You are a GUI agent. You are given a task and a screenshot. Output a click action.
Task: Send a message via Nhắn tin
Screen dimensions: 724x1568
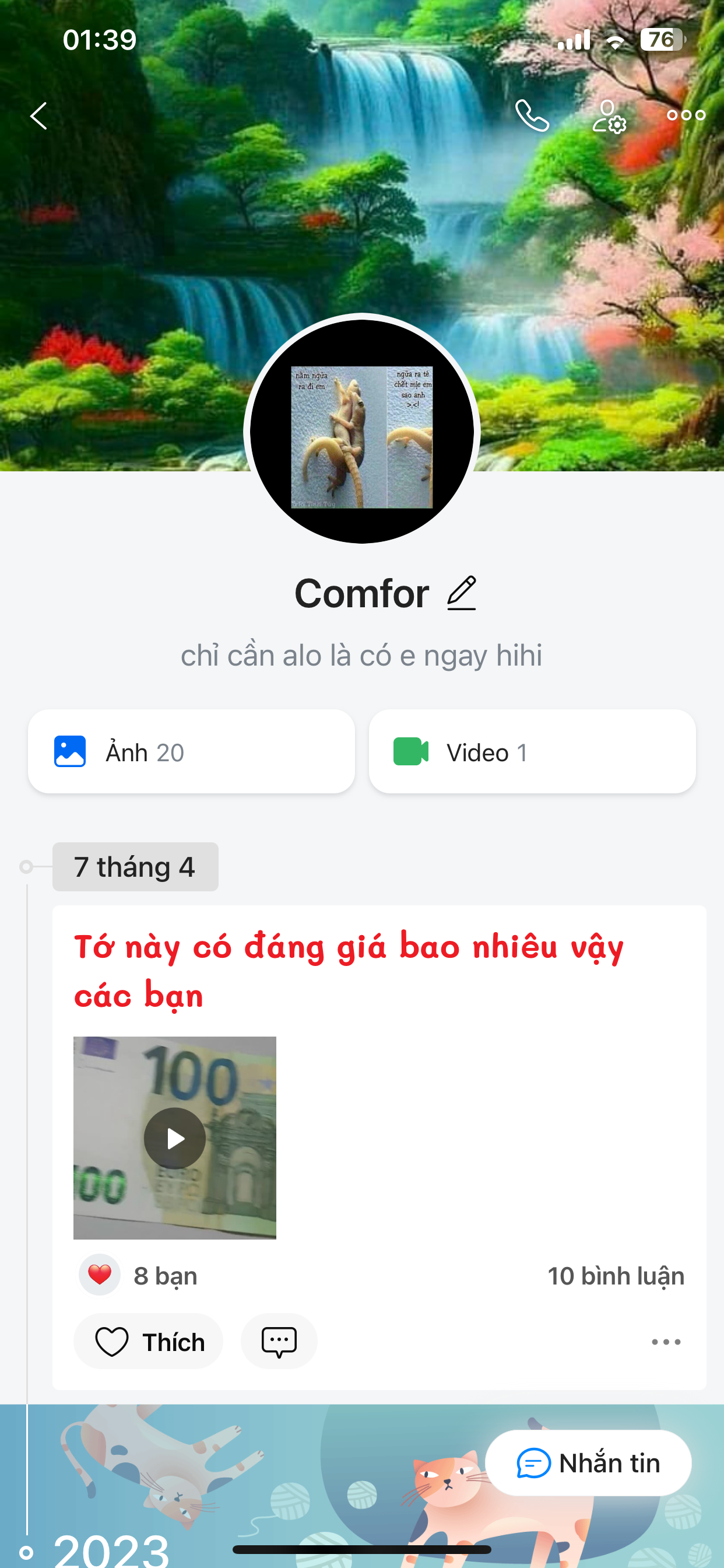(588, 1462)
